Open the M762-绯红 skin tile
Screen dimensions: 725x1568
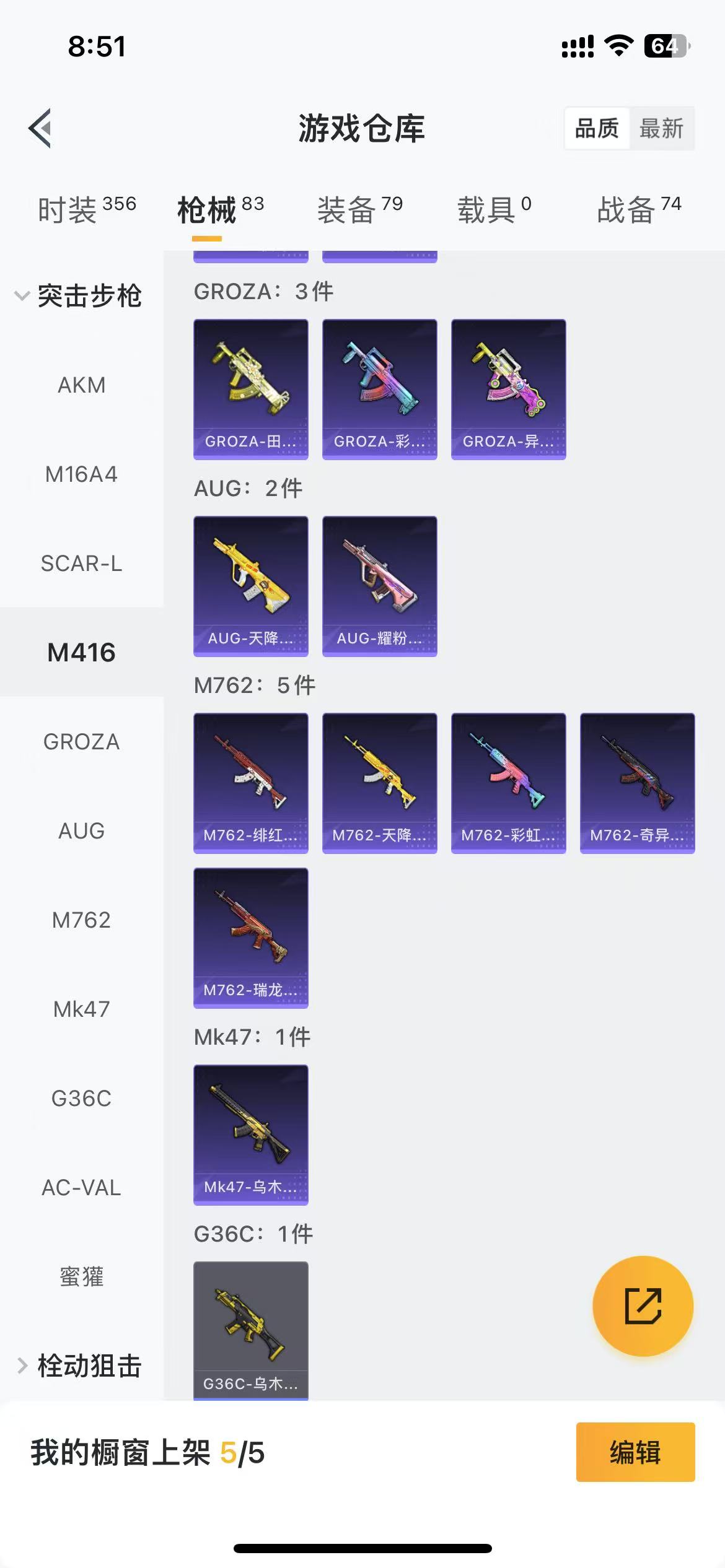pyautogui.click(x=251, y=783)
